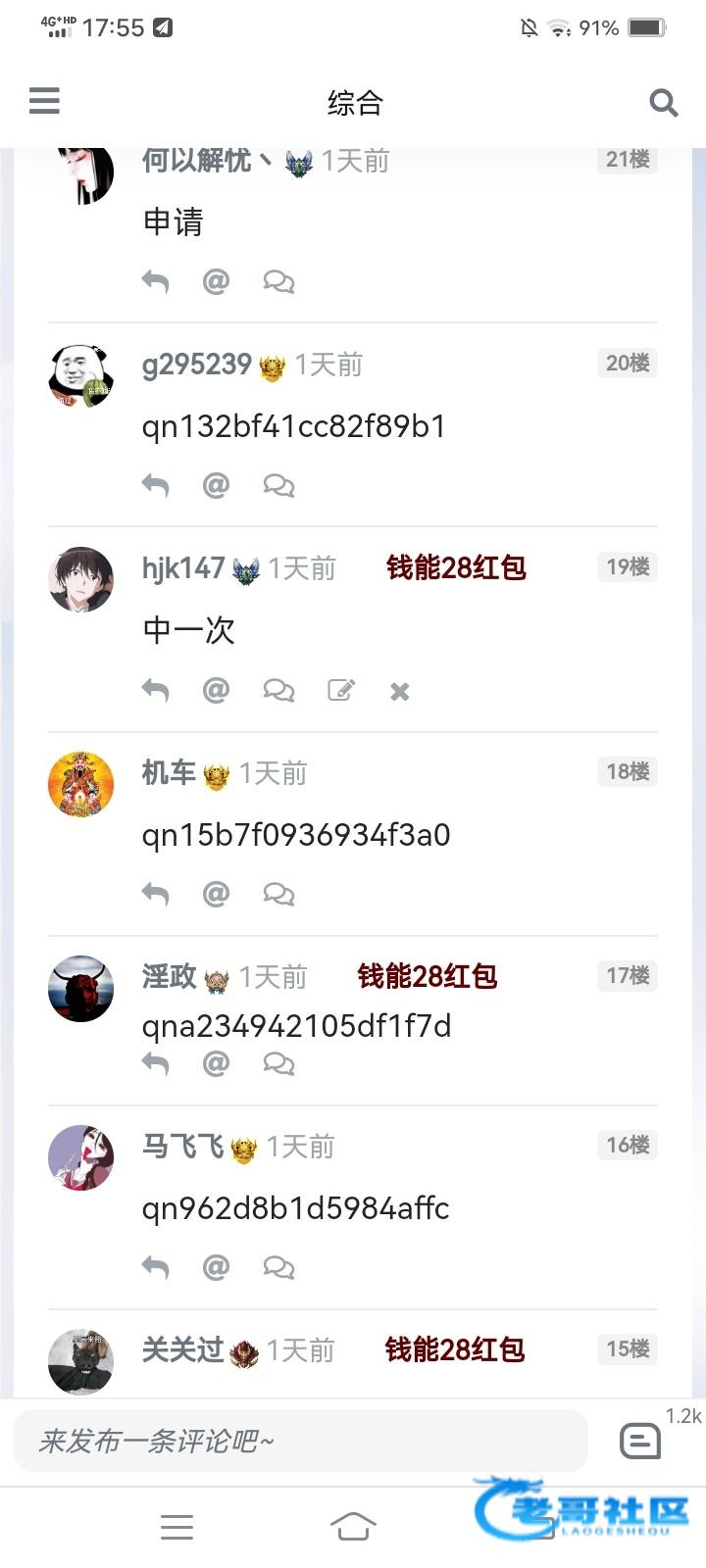Screen dimensions: 706x1568
Task: Delete hjk147's comment with the X
Action: pyautogui.click(x=399, y=691)
